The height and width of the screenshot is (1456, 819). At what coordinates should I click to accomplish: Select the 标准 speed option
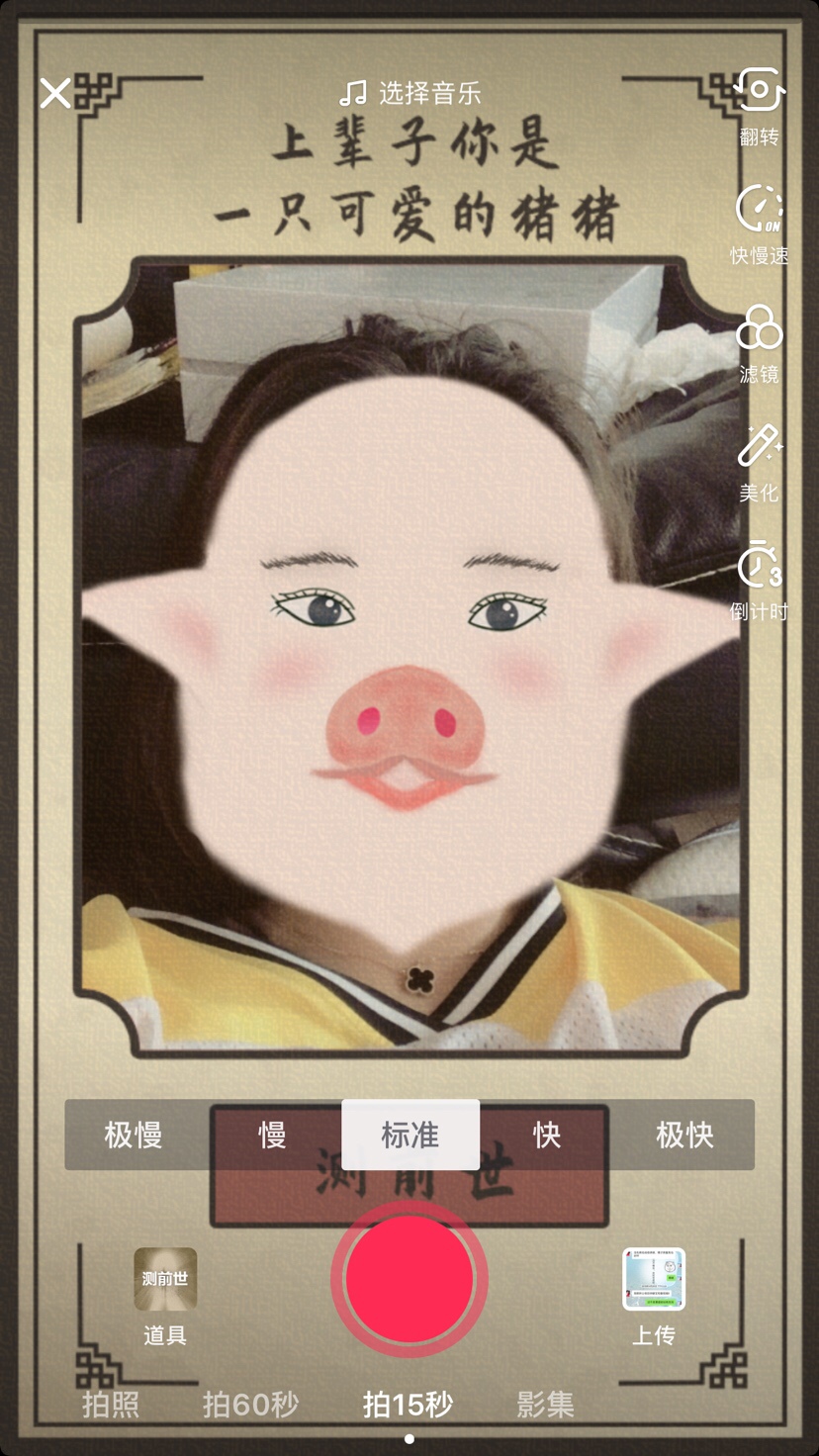[x=410, y=1135]
